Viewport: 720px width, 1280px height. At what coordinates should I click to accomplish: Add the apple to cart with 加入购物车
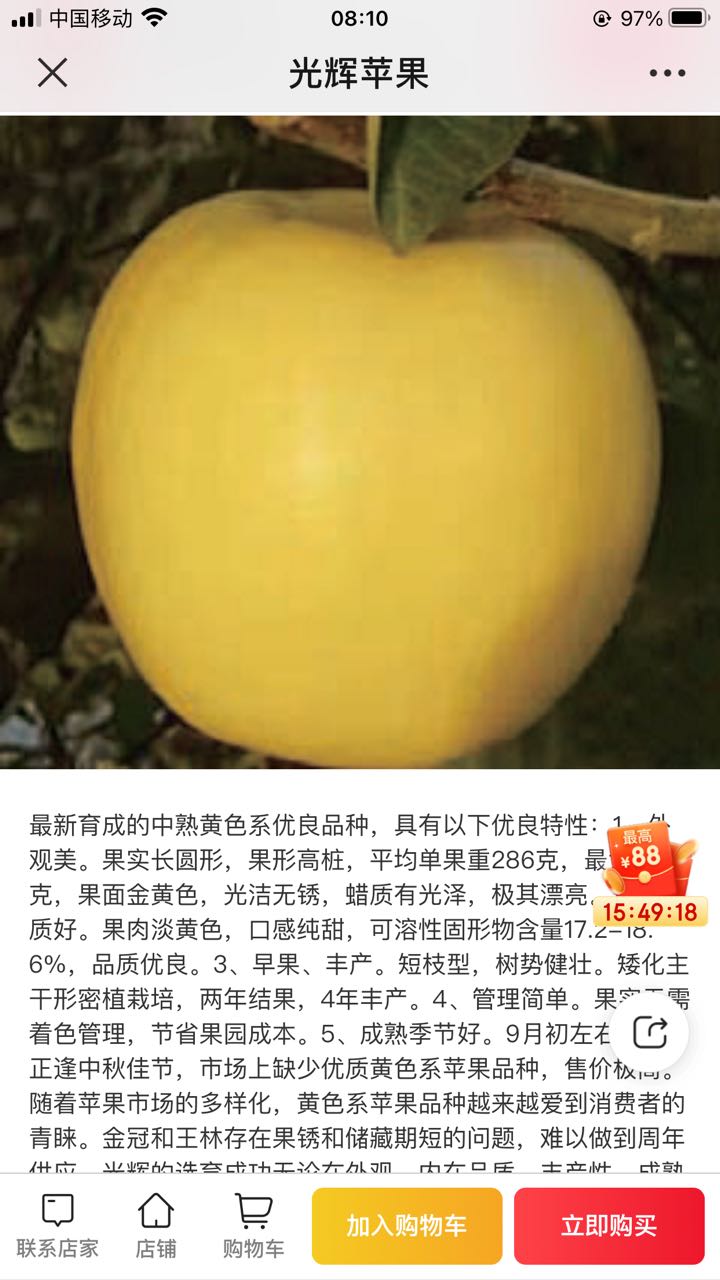(x=407, y=1226)
